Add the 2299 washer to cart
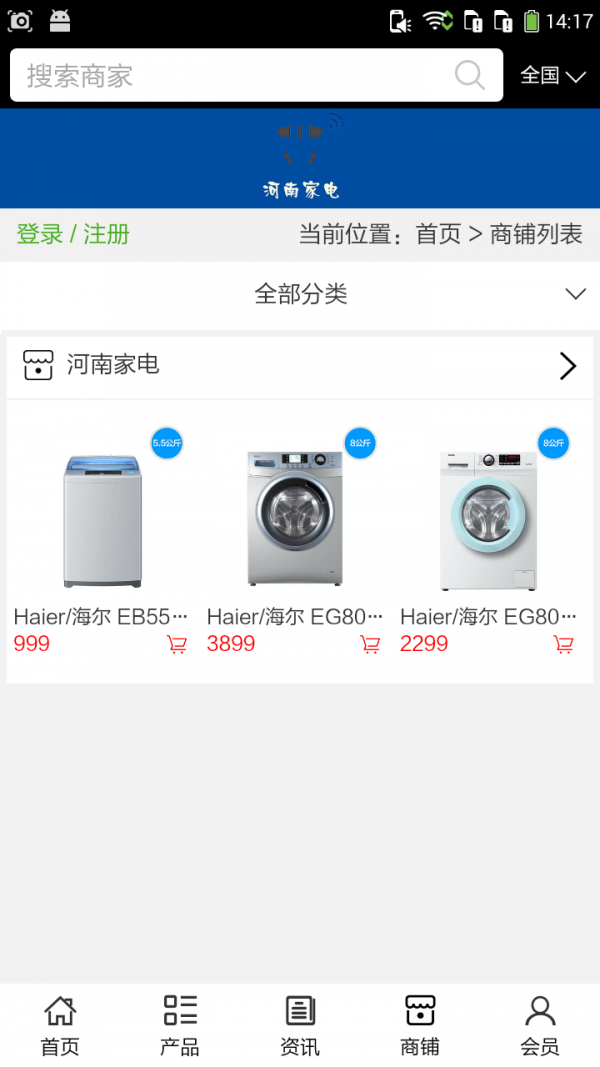 tap(564, 645)
